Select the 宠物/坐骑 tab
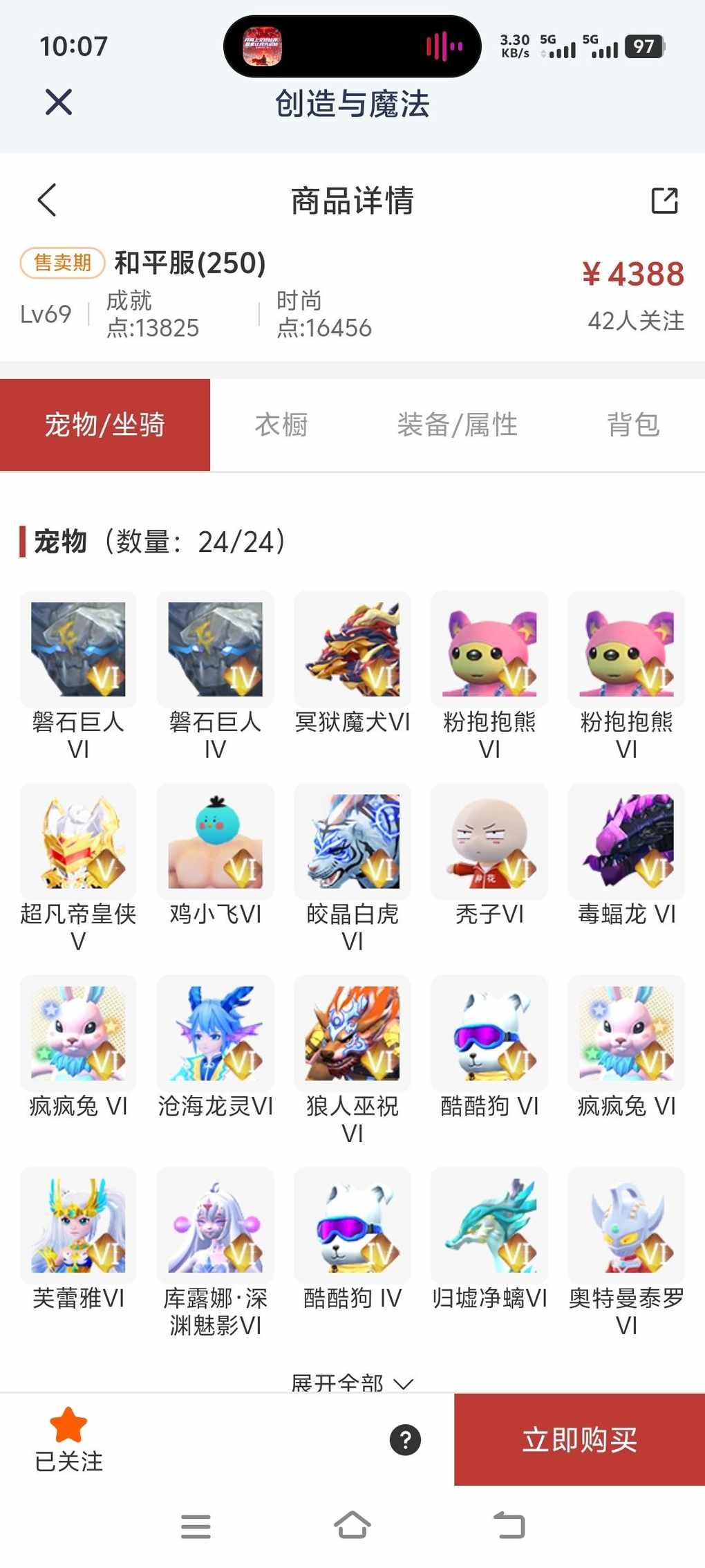Image resolution: width=705 pixels, height=1568 pixels. pyautogui.click(x=105, y=425)
